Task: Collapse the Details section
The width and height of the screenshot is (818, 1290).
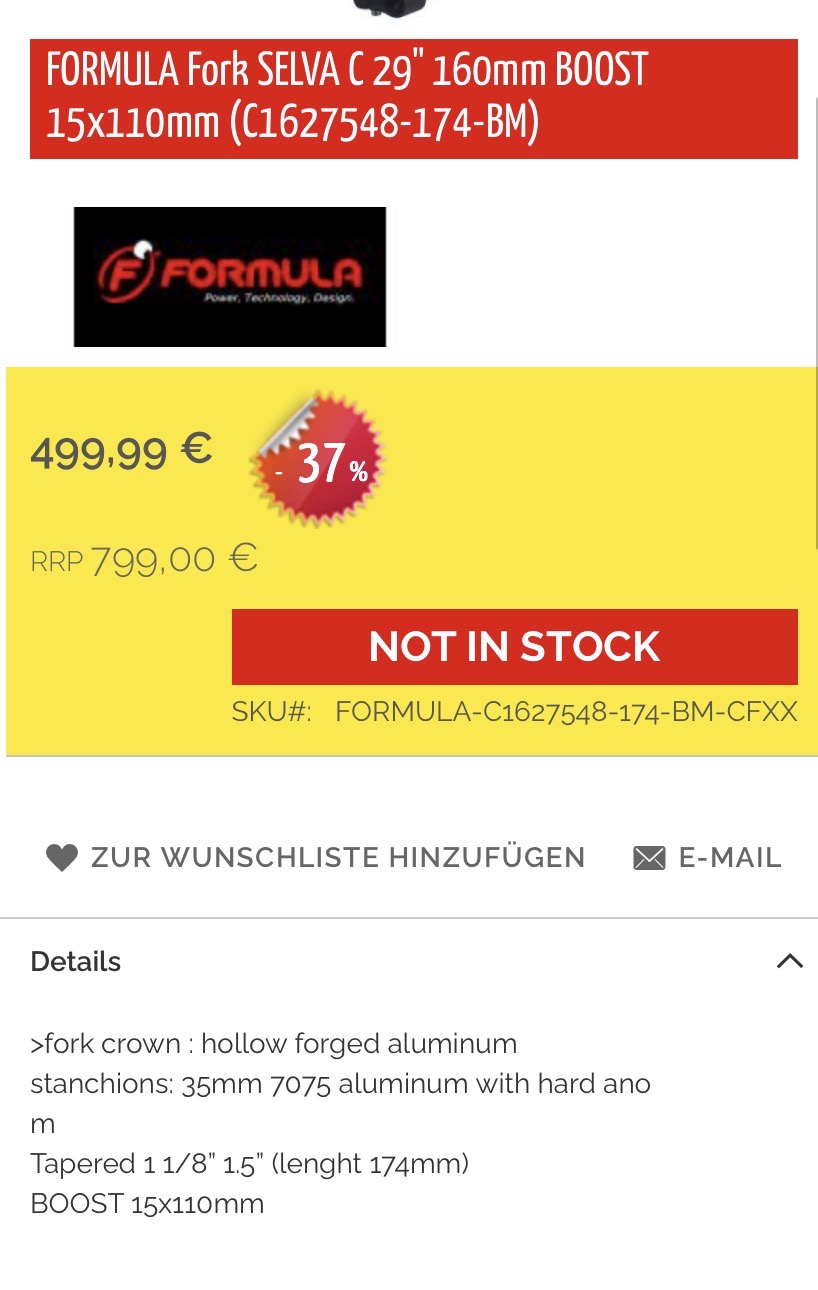Action: 789,961
